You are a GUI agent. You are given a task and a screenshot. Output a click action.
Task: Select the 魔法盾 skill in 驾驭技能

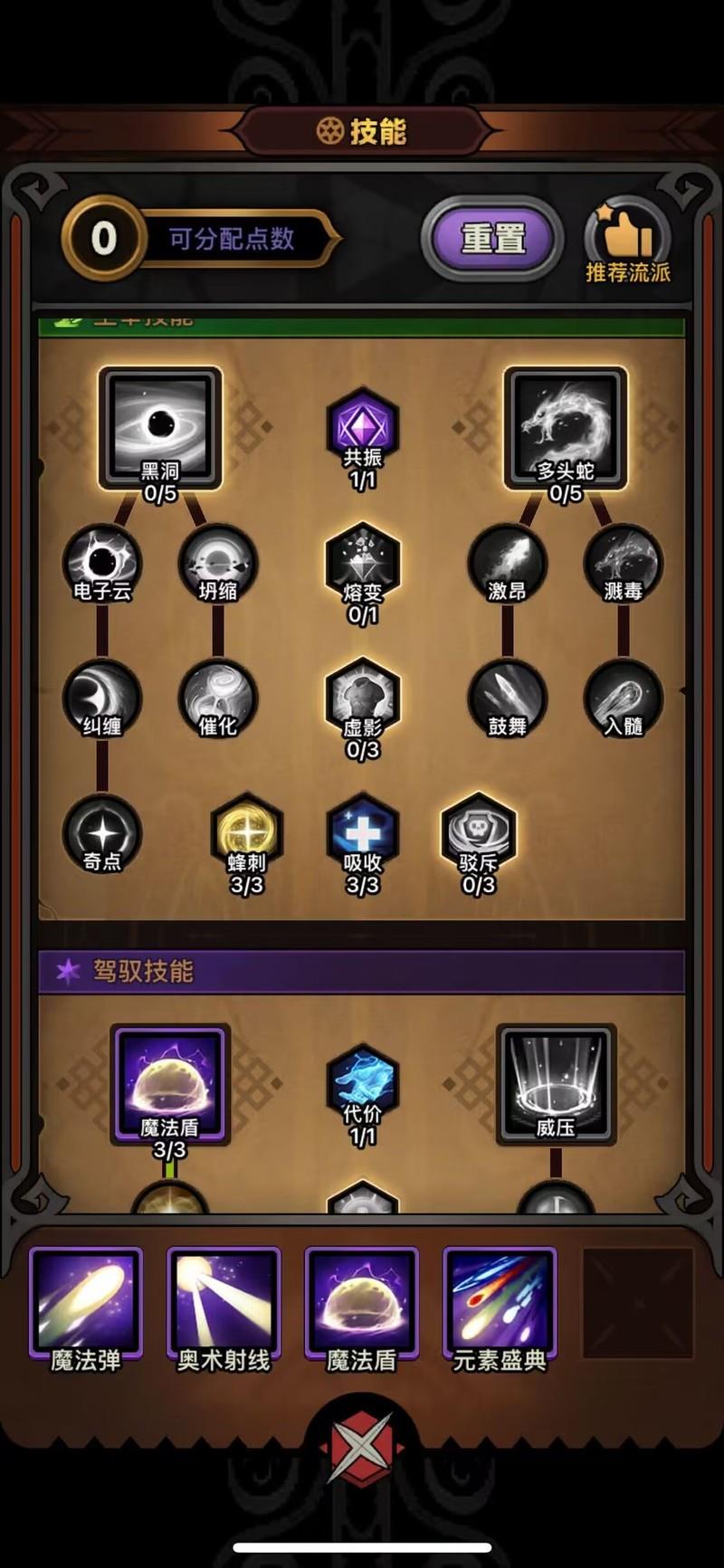coord(170,1084)
